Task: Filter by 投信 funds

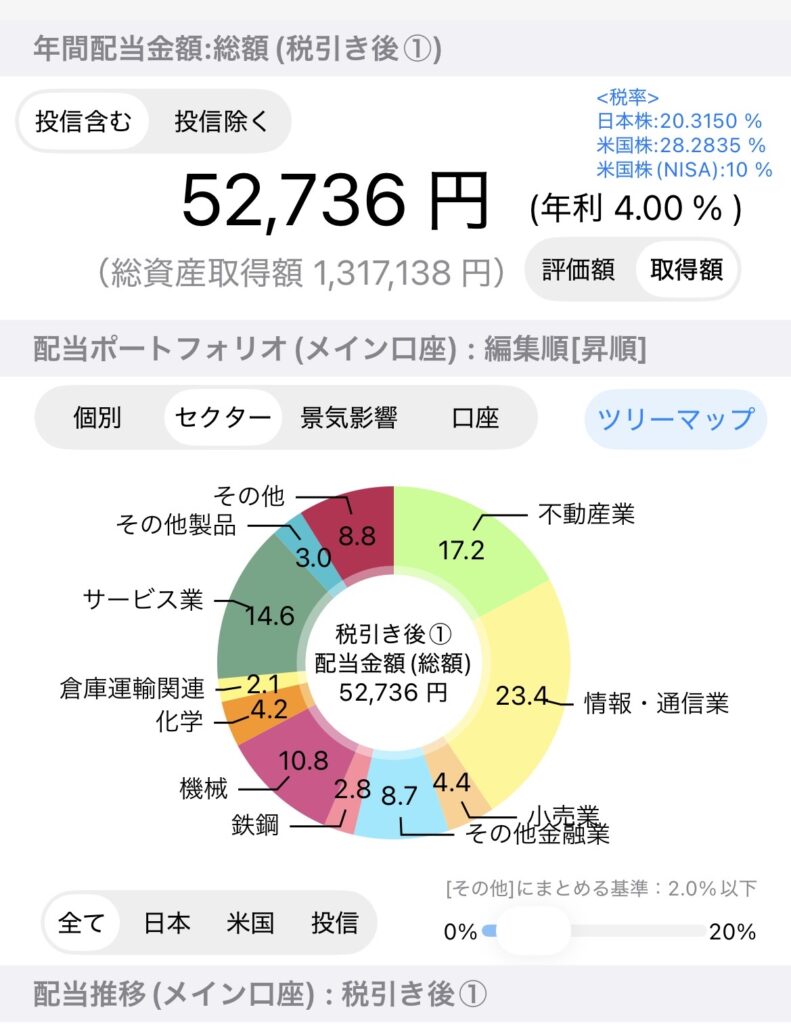Action: pos(334,921)
